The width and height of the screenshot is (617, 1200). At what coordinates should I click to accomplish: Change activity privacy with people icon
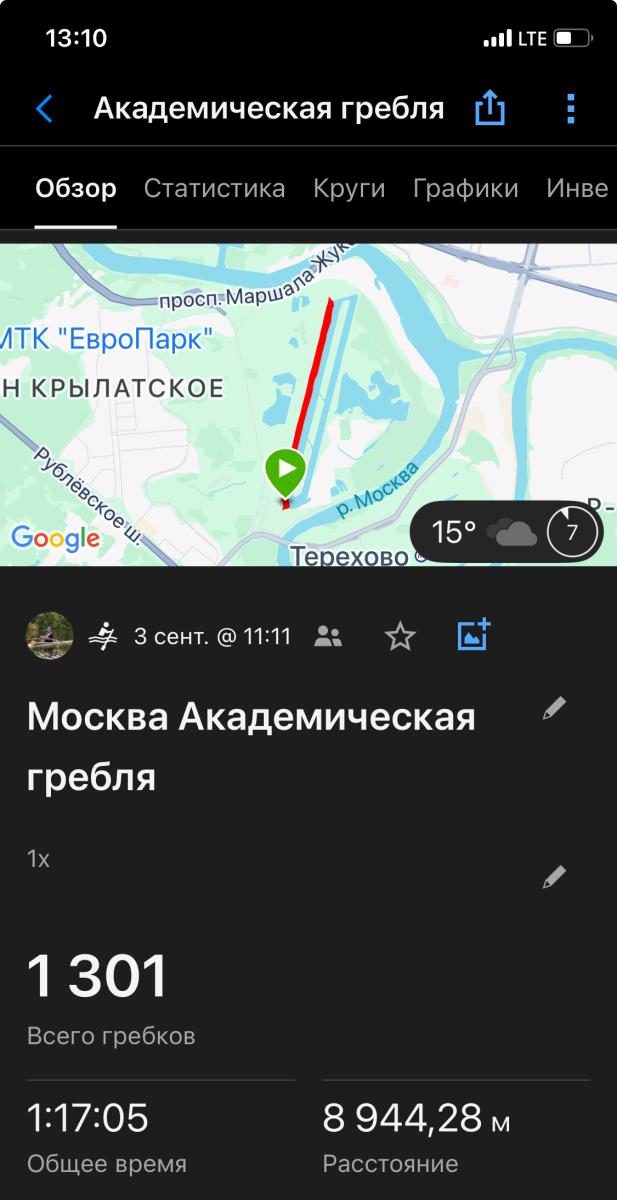(x=328, y=636)
